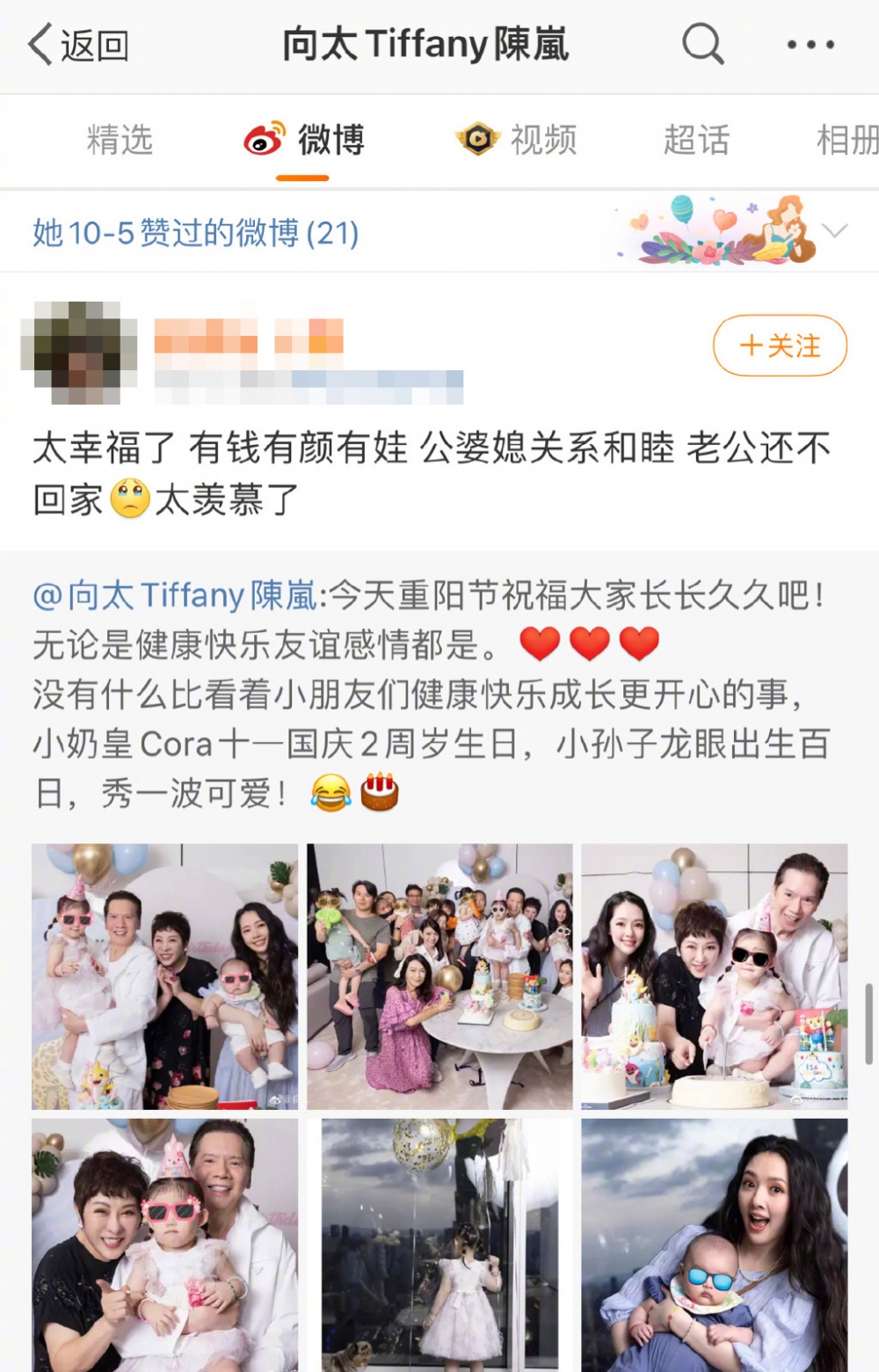This screenshot has width=879, height=1372.
Task: View the photo of girl at window
Action: coord(439,1244)
